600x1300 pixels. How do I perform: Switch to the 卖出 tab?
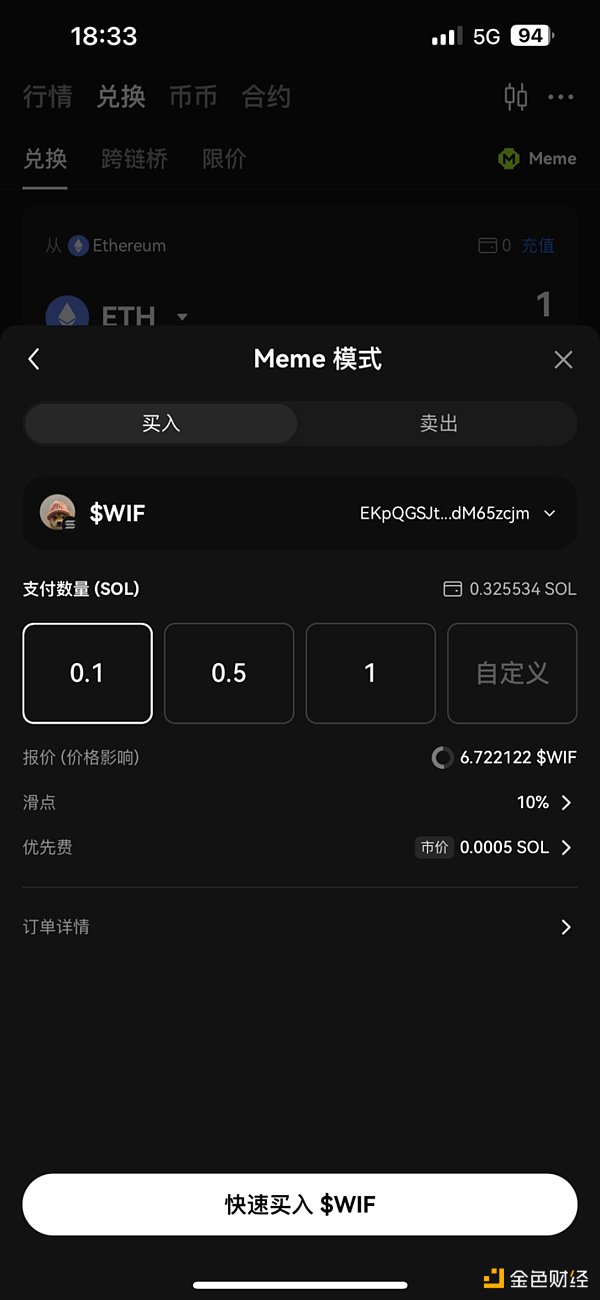point(438,423)
